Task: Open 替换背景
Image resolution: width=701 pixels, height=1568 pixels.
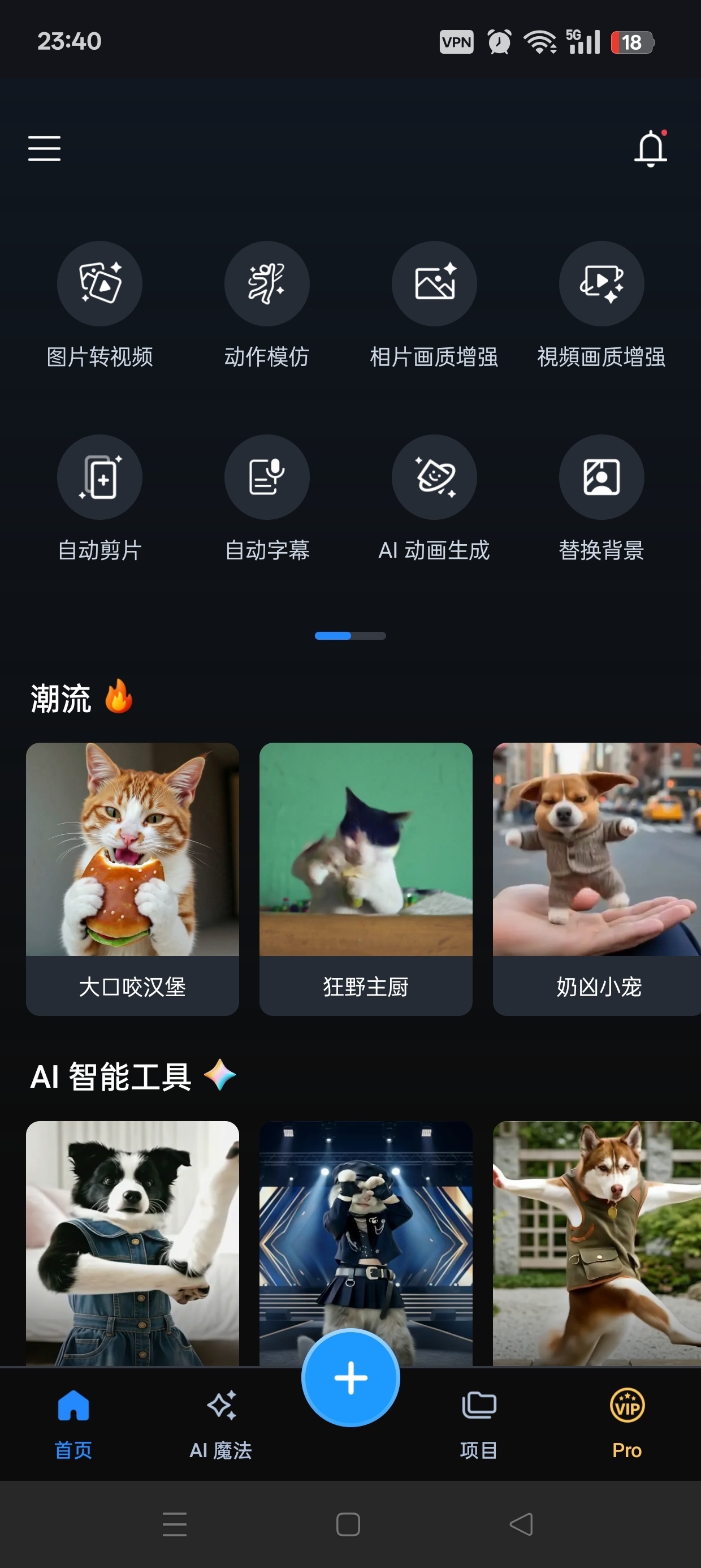Action: click(601, 498)
